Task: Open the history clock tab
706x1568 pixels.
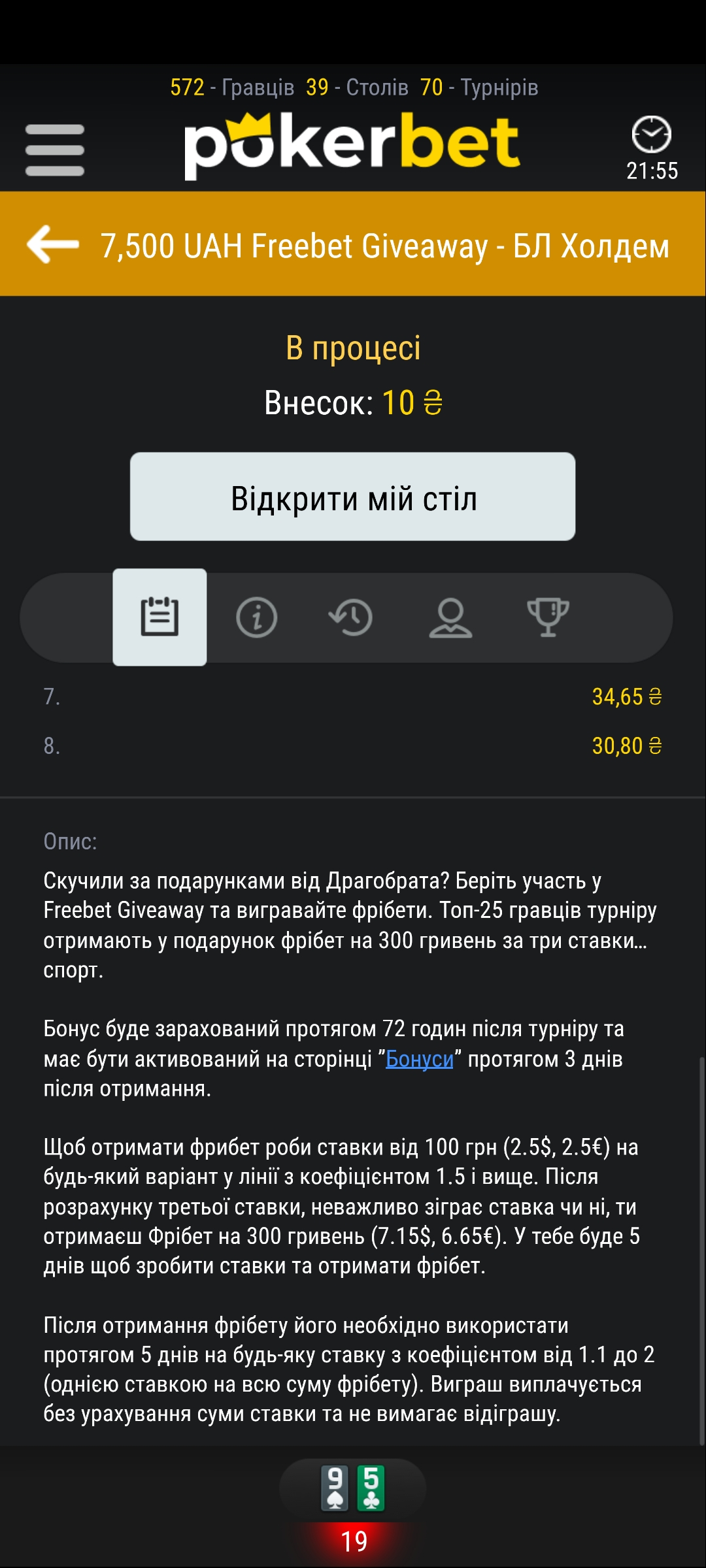Action: pos(351,617)
